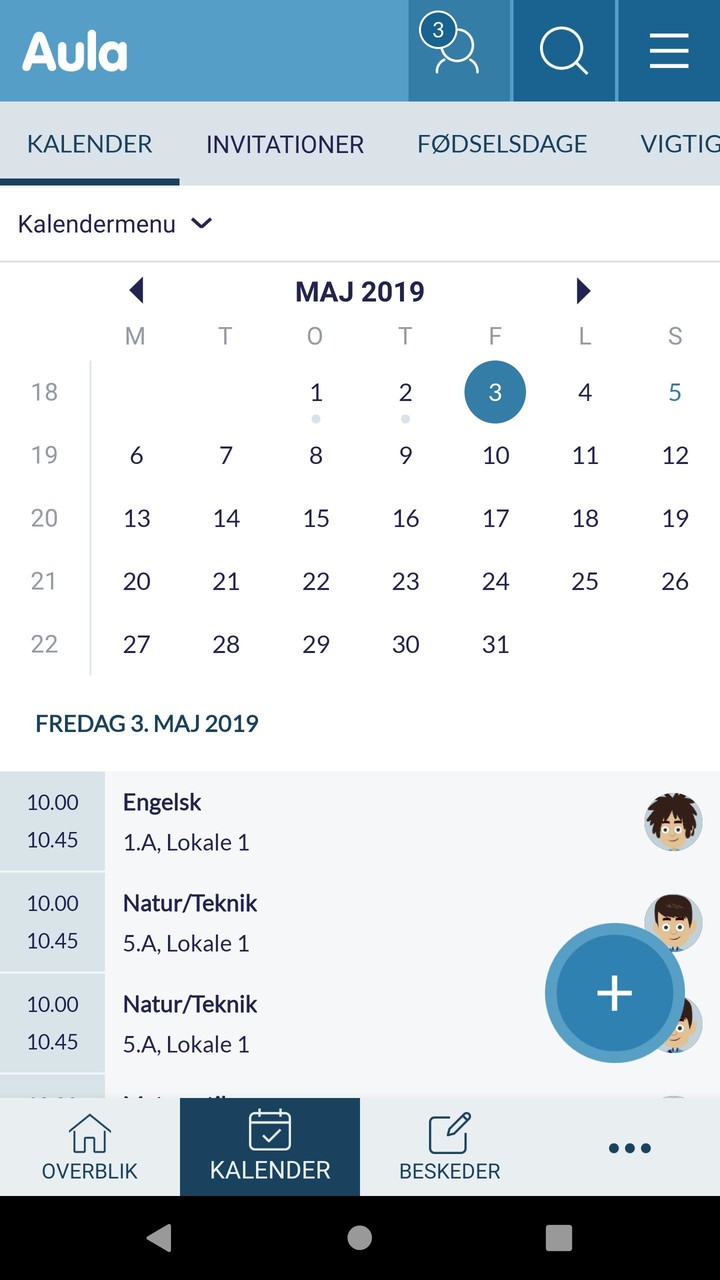This screenshot has height=1280, width=720.
Task: Open the profile switcher with badge 3
Action: [x=458, y=50]
